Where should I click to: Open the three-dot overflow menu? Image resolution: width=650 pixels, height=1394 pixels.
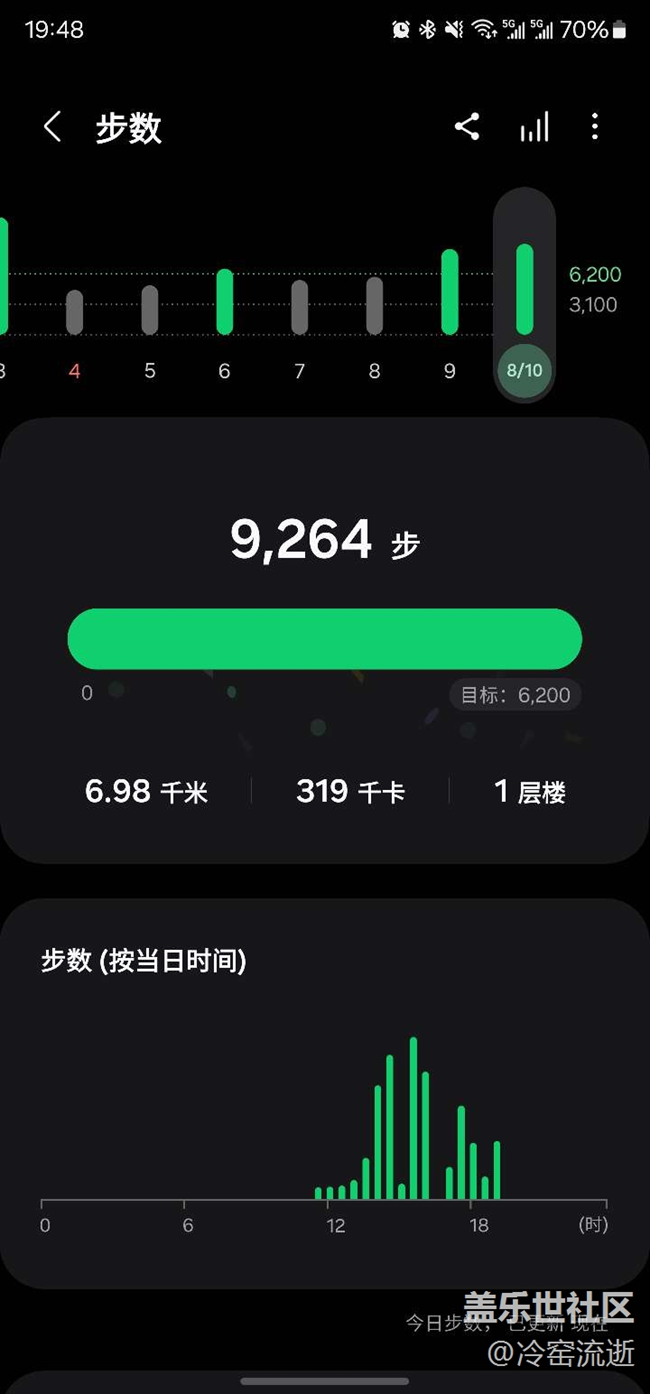coord(595,126)
